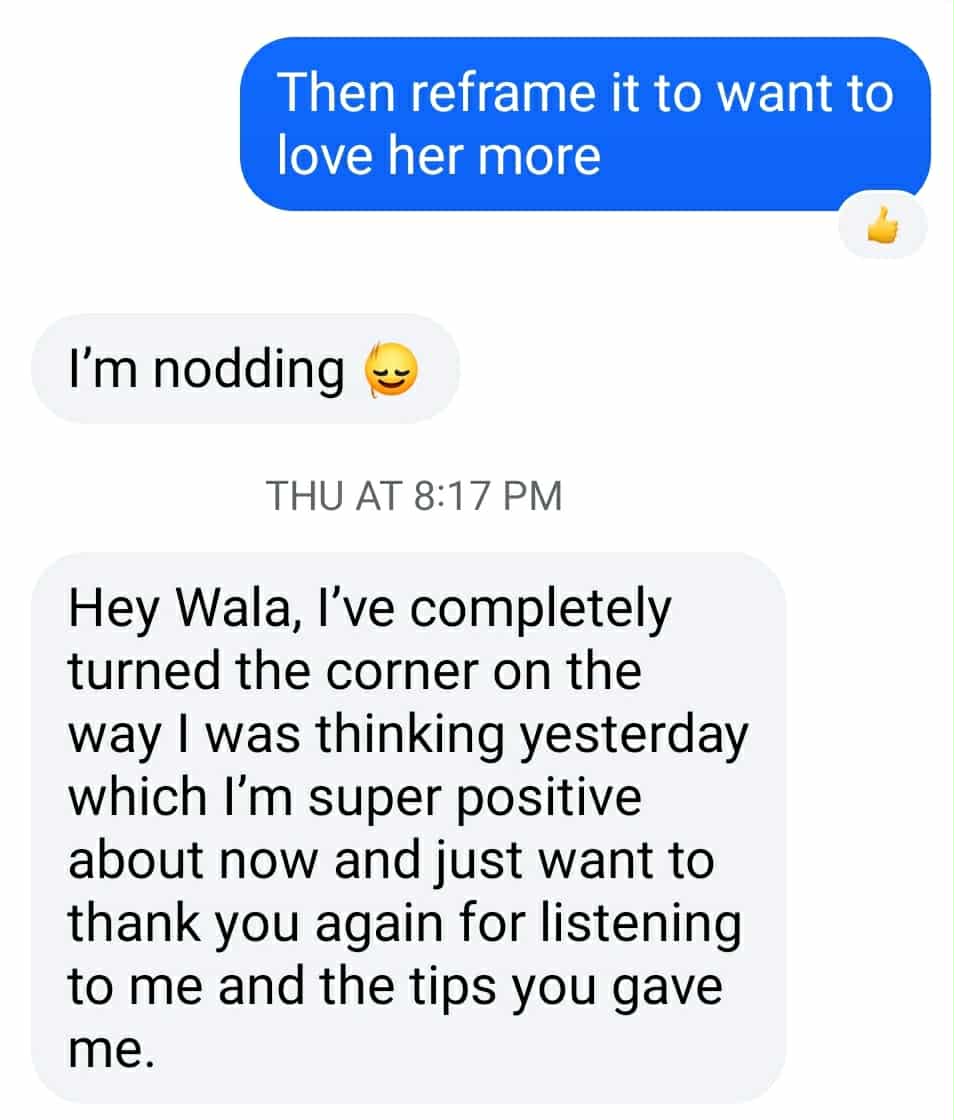
Task: Open the thumbs up reaction on the blue message
Action: (x=883, y=230)
